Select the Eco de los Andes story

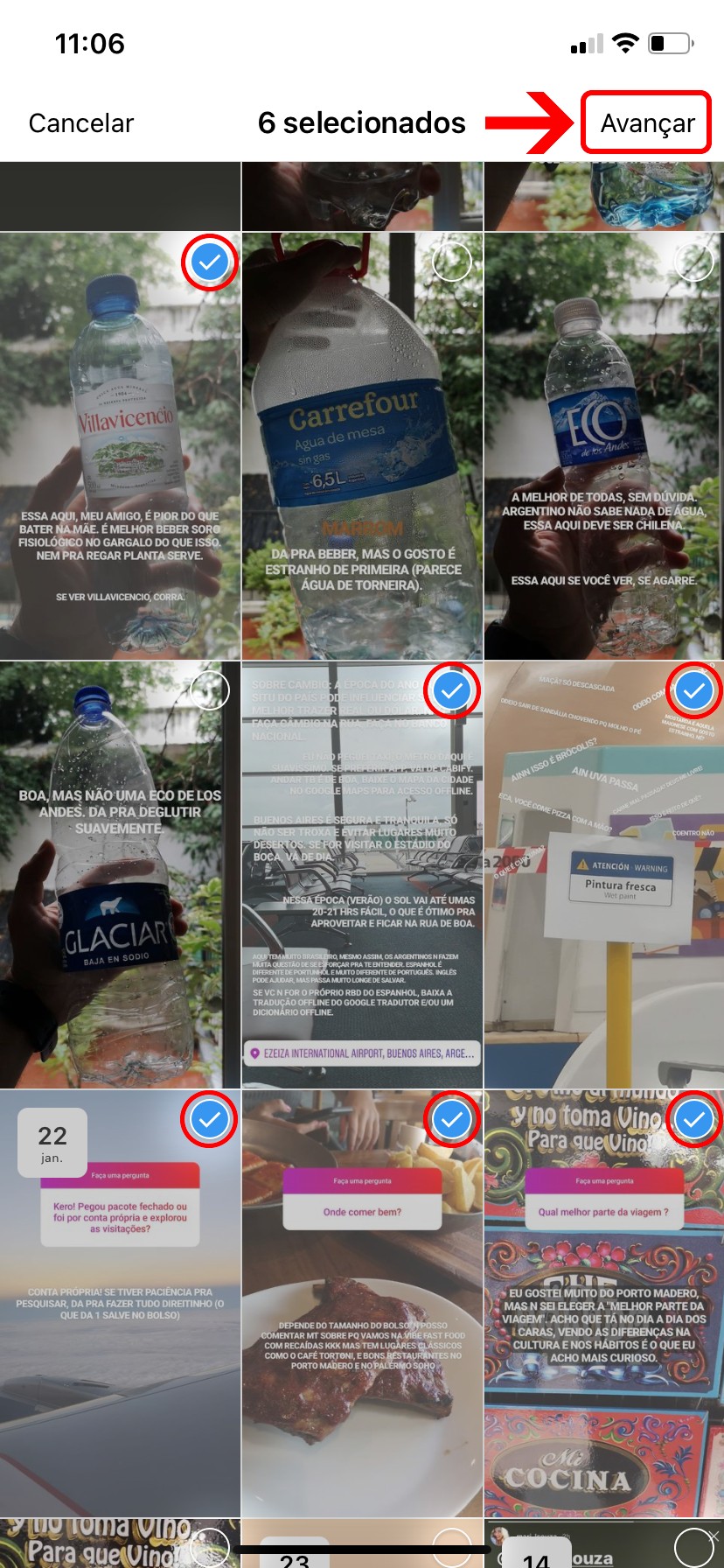(693, 262)
